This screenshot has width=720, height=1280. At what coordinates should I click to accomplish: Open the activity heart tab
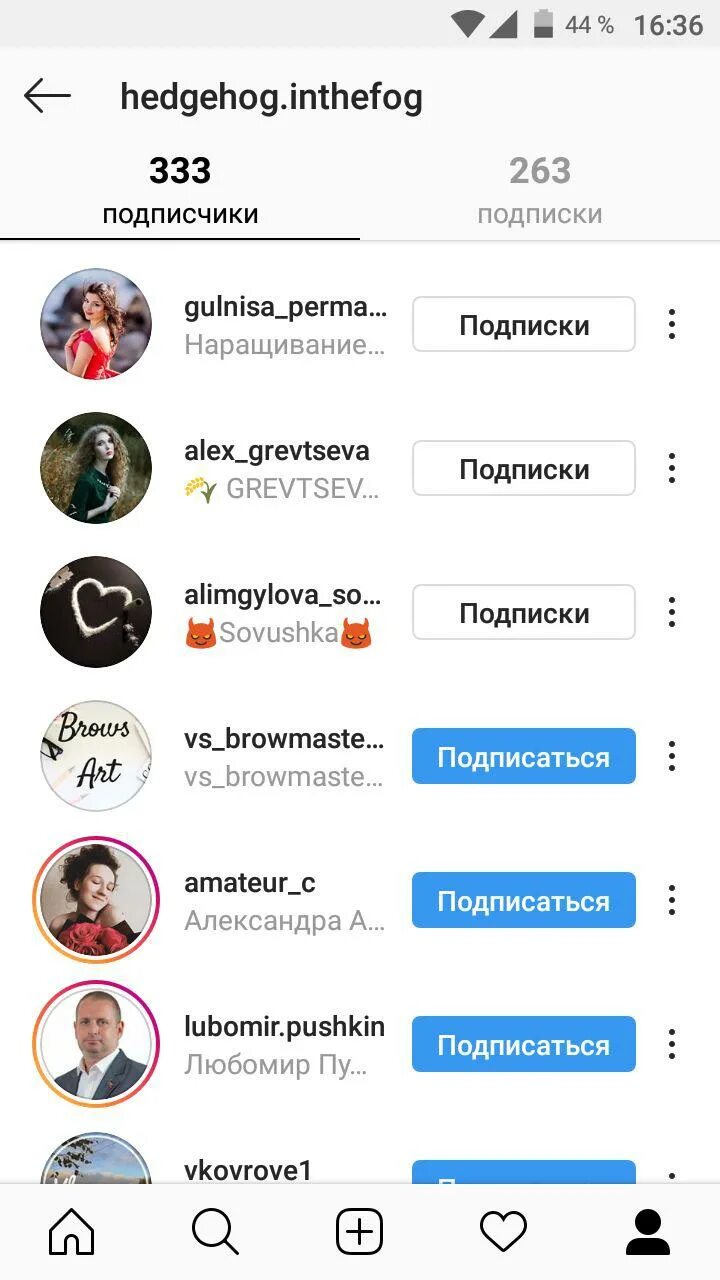tap(504, 1232)
